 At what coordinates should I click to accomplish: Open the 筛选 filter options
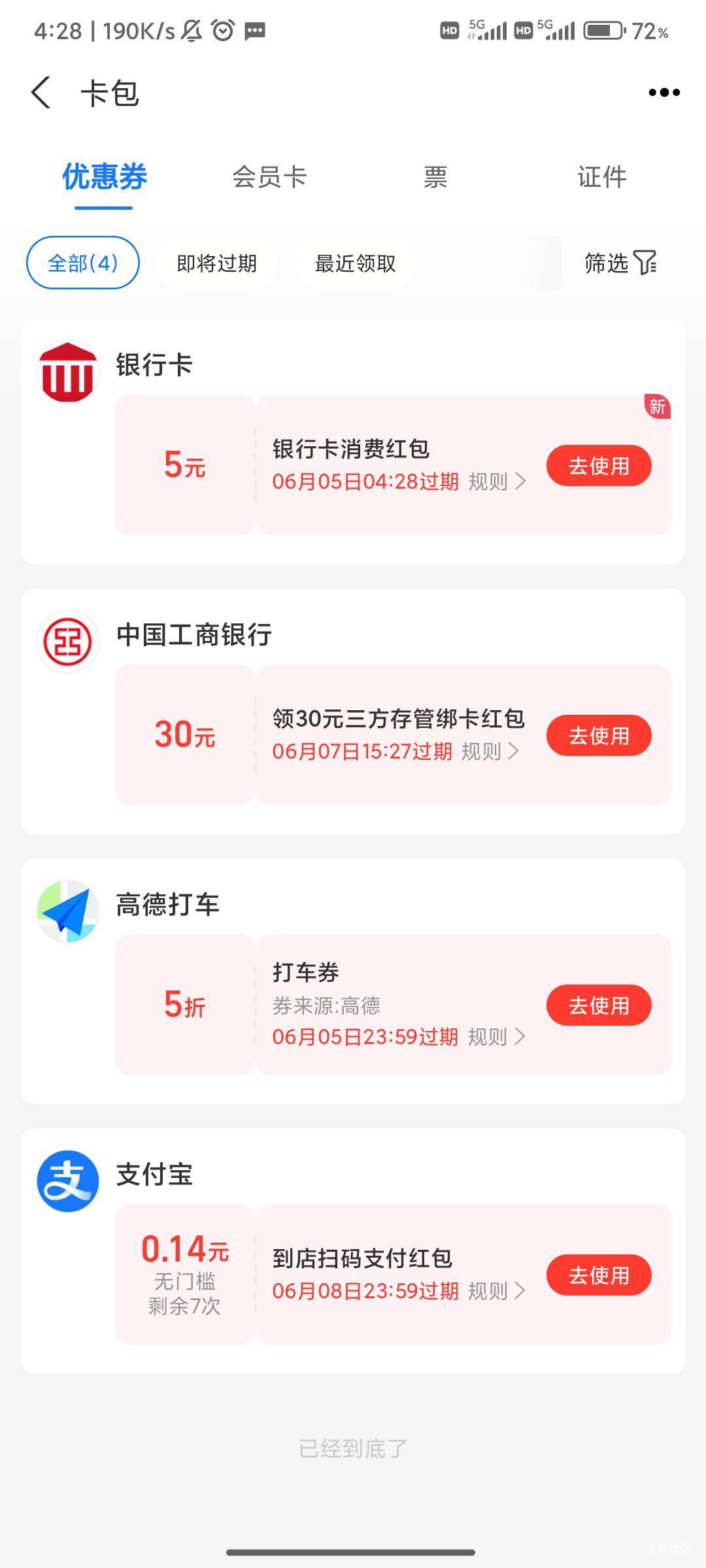[620, 263]
